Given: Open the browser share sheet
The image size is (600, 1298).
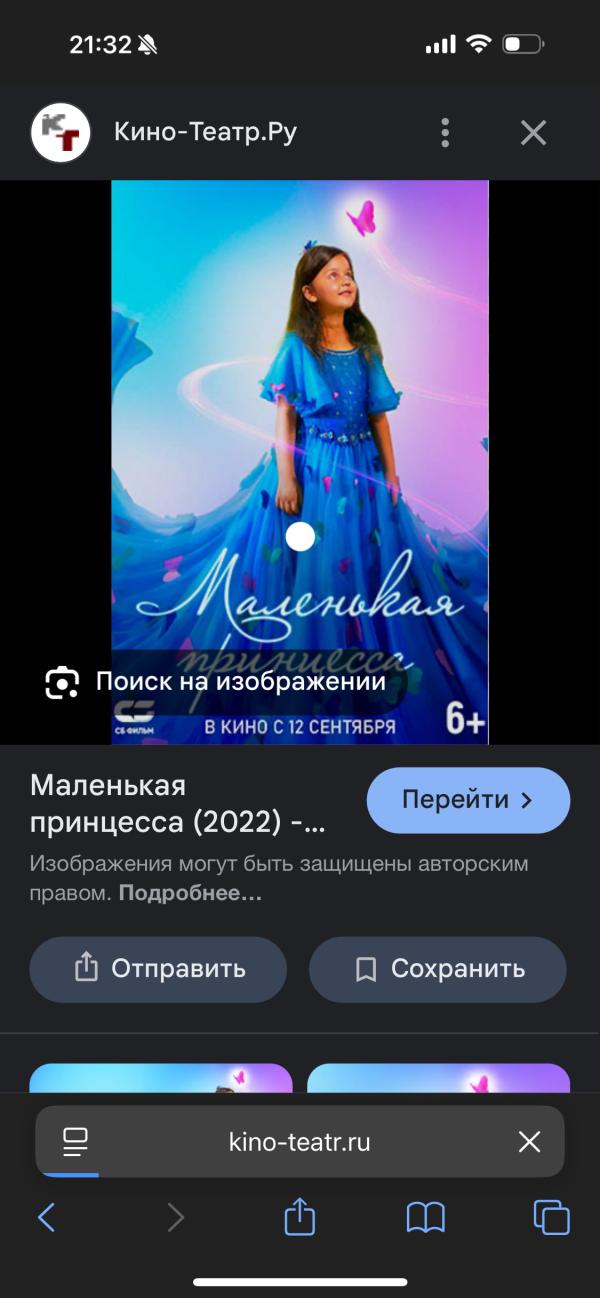Looking at the screenshot, I should coord(299,1217).
